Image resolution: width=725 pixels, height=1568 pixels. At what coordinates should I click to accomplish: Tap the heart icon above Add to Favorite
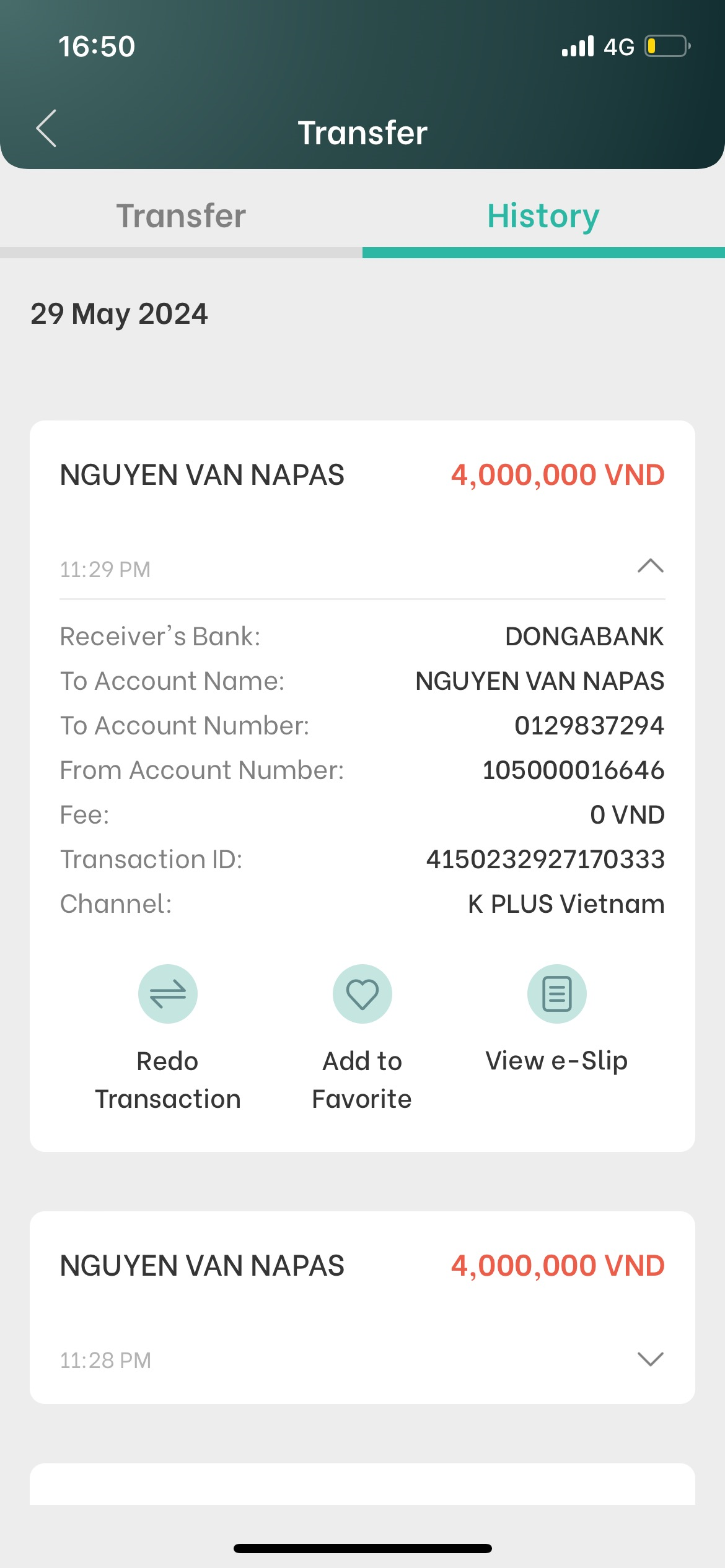[362, 993]
